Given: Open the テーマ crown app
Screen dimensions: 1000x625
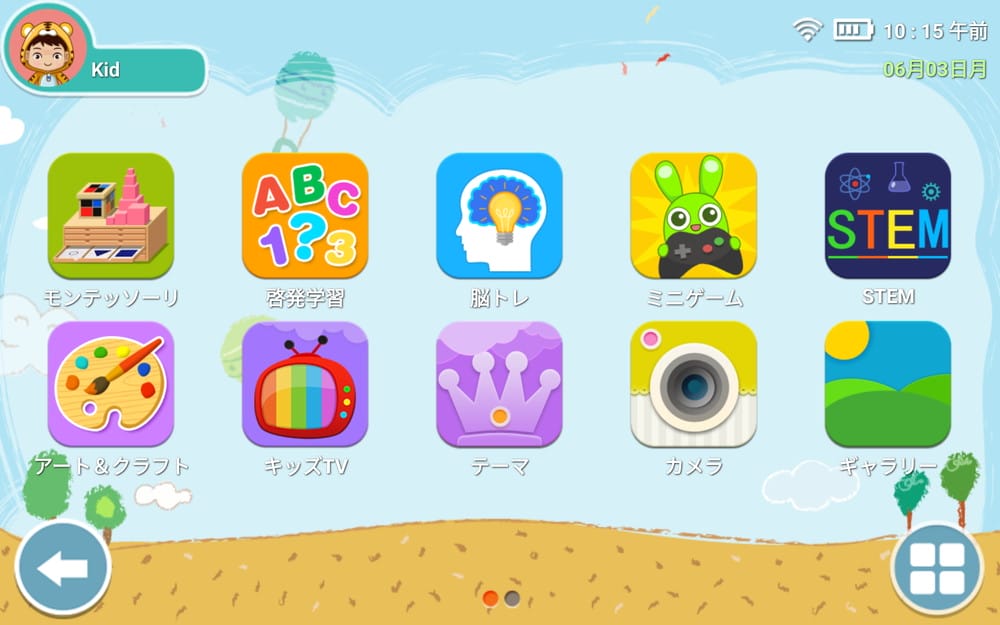Looking at the screenshot, I should coord(499,384).
